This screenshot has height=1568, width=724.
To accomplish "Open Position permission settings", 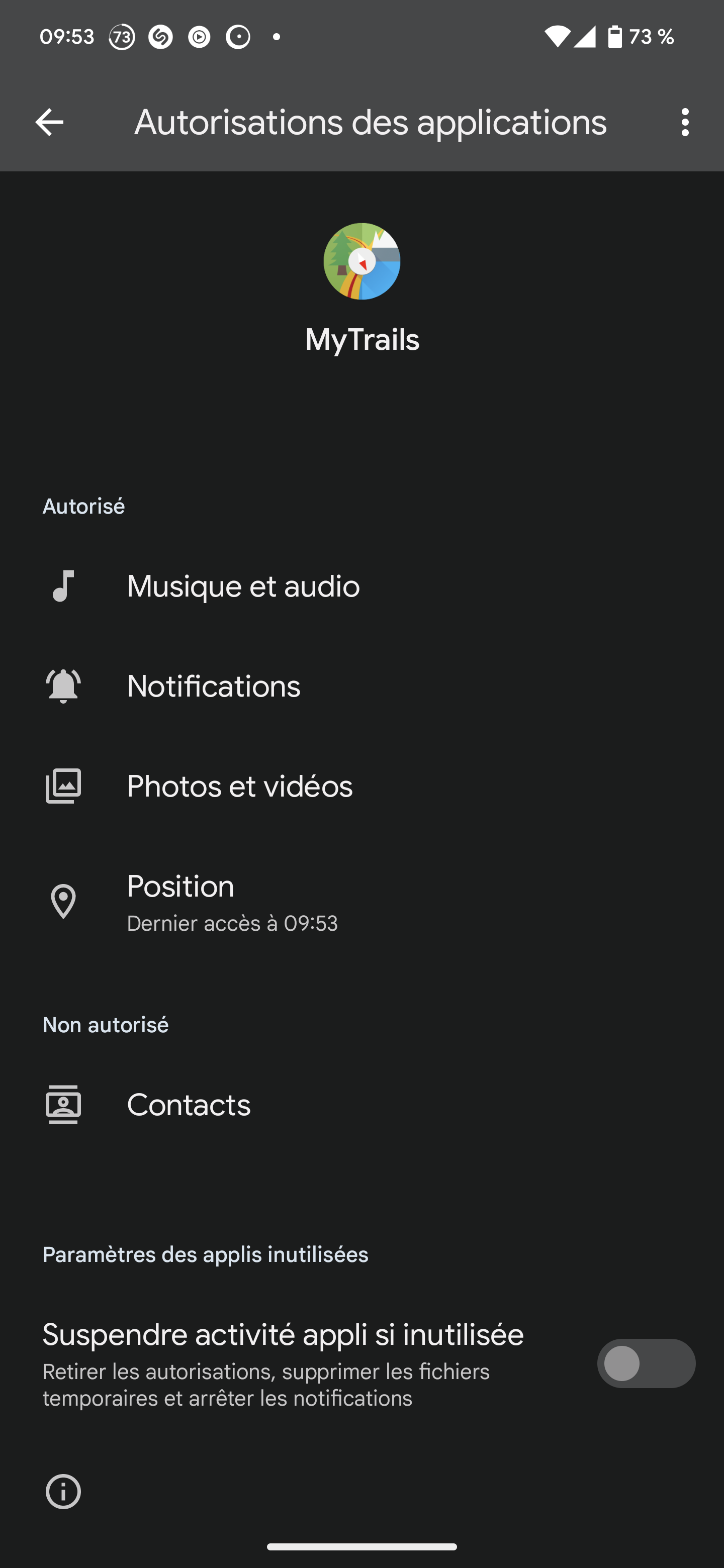I will (x=361, y=902).
